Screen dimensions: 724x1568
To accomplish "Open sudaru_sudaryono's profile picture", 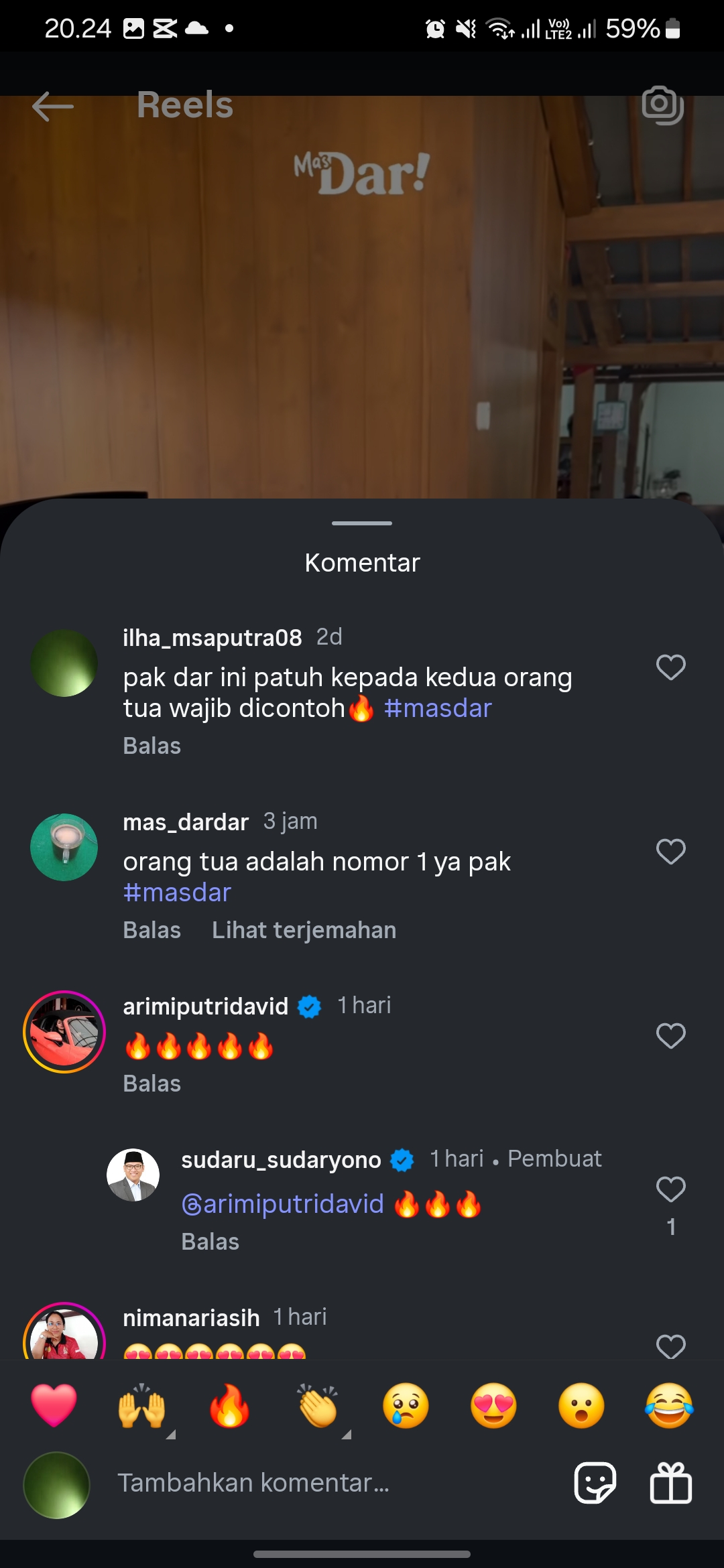I will tap(133, 1175).
